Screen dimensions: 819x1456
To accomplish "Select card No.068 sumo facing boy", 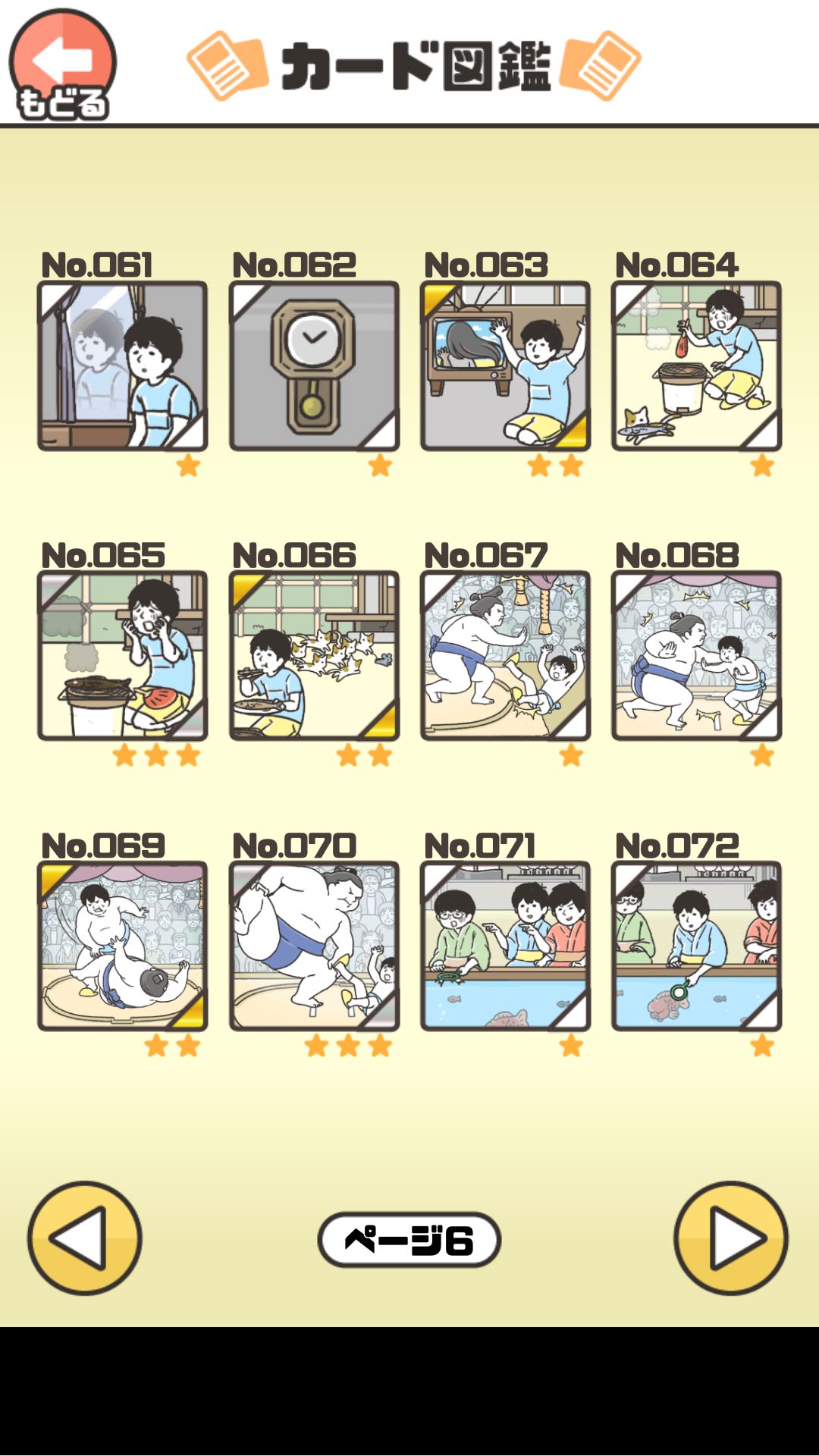I will [697, 654].
